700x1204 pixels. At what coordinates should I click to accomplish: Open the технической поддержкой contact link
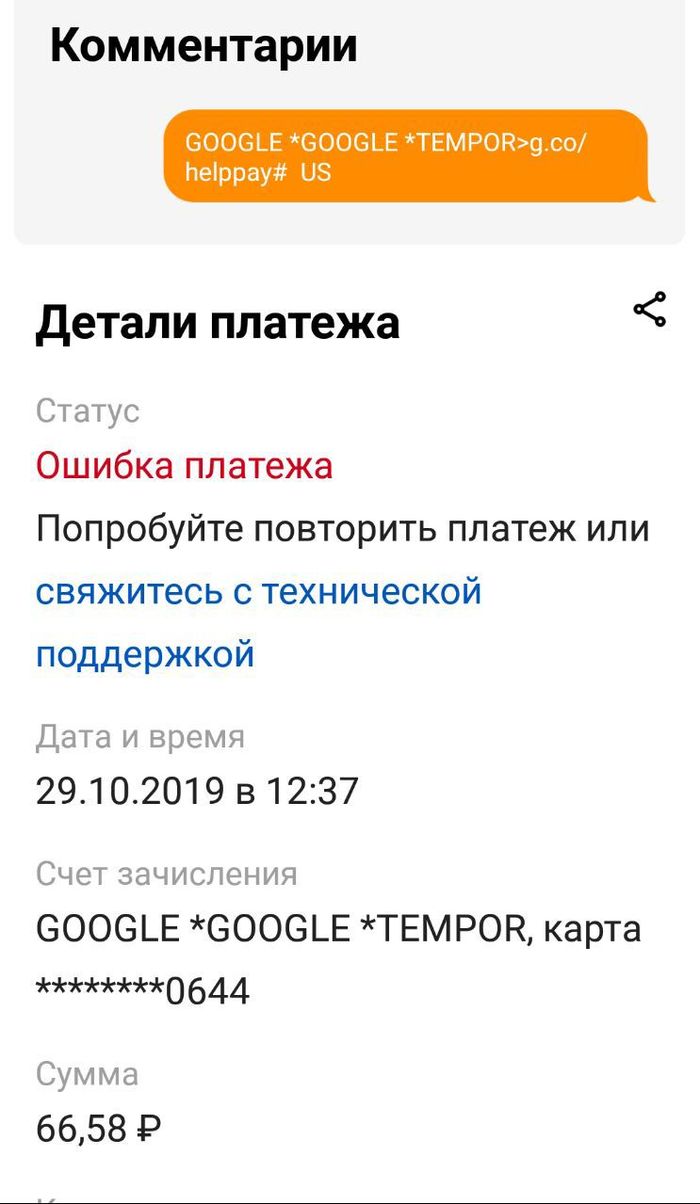(x=258, y=592)
